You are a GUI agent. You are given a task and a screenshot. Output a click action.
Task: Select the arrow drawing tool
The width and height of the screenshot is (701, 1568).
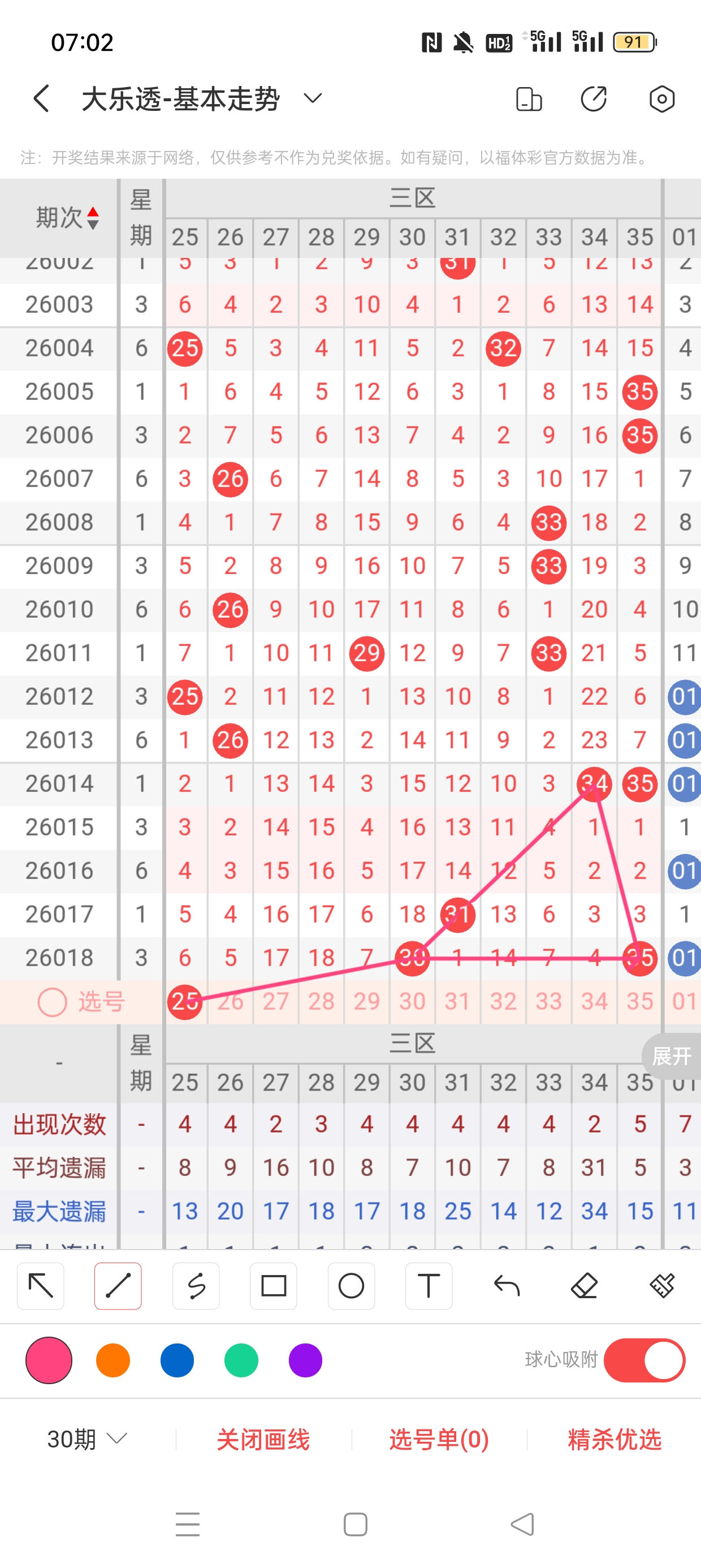pyautogui.click(x=41, y=1286)
